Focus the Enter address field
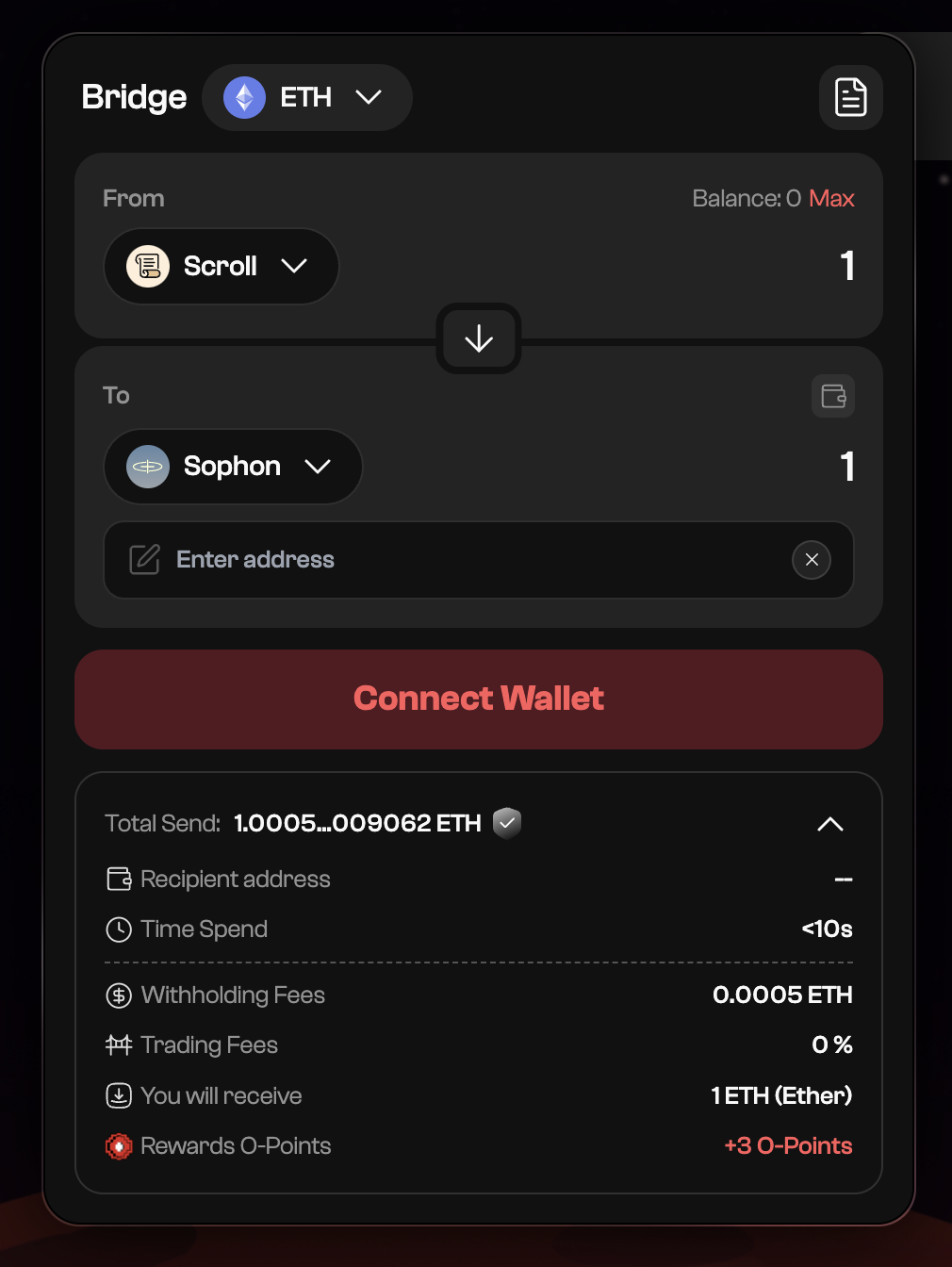The width and height of the screenshot is (952, 1267). click(452, 560)
